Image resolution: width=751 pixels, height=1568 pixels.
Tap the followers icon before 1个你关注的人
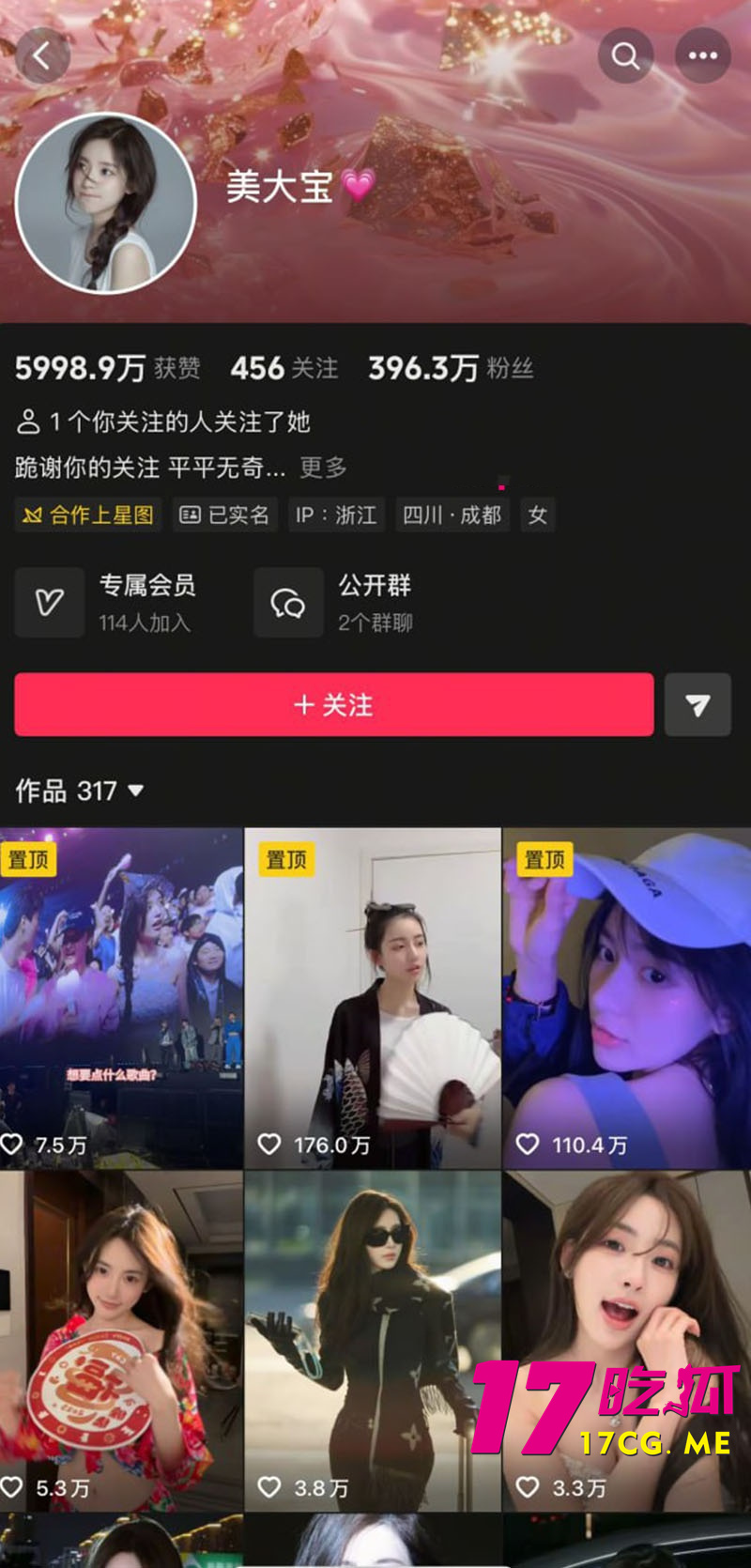(28, 423)
